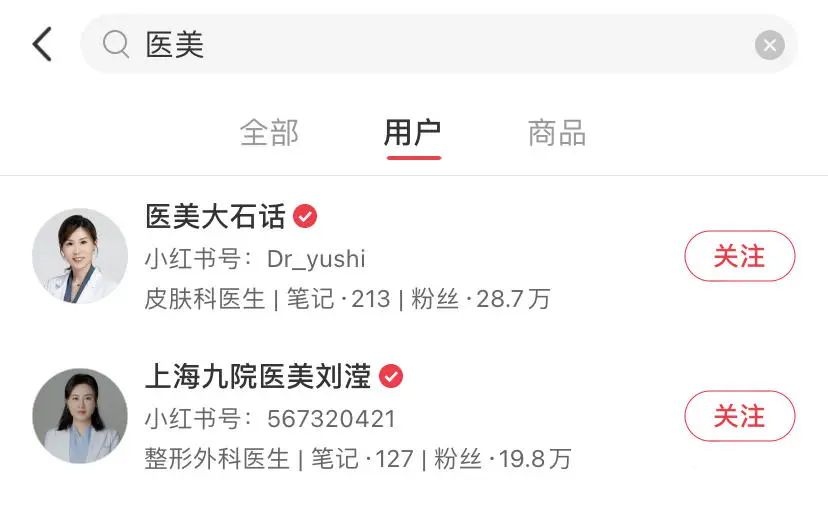Follow 上海九院医美刘滢 with the 关注 button
828x522 pixels.
(x=739, y=416)
